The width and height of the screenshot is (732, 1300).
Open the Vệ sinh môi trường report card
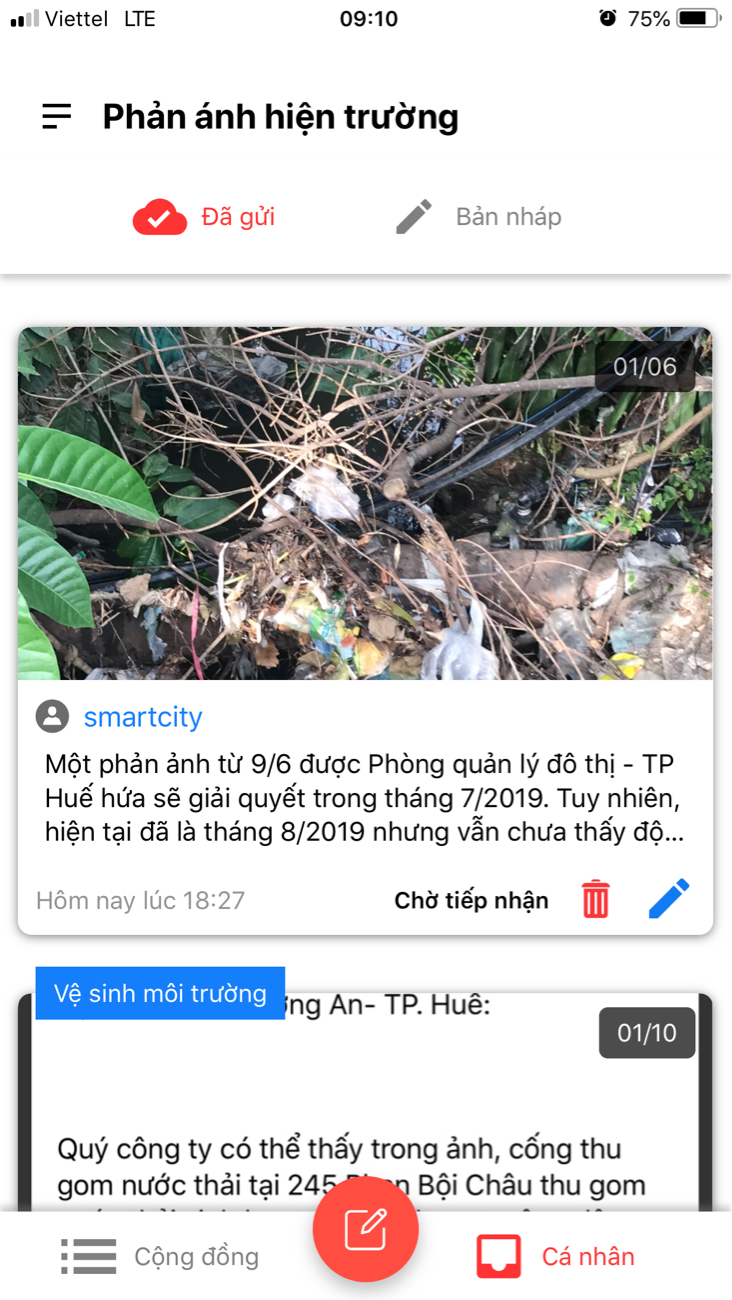tap(365, 1100)
